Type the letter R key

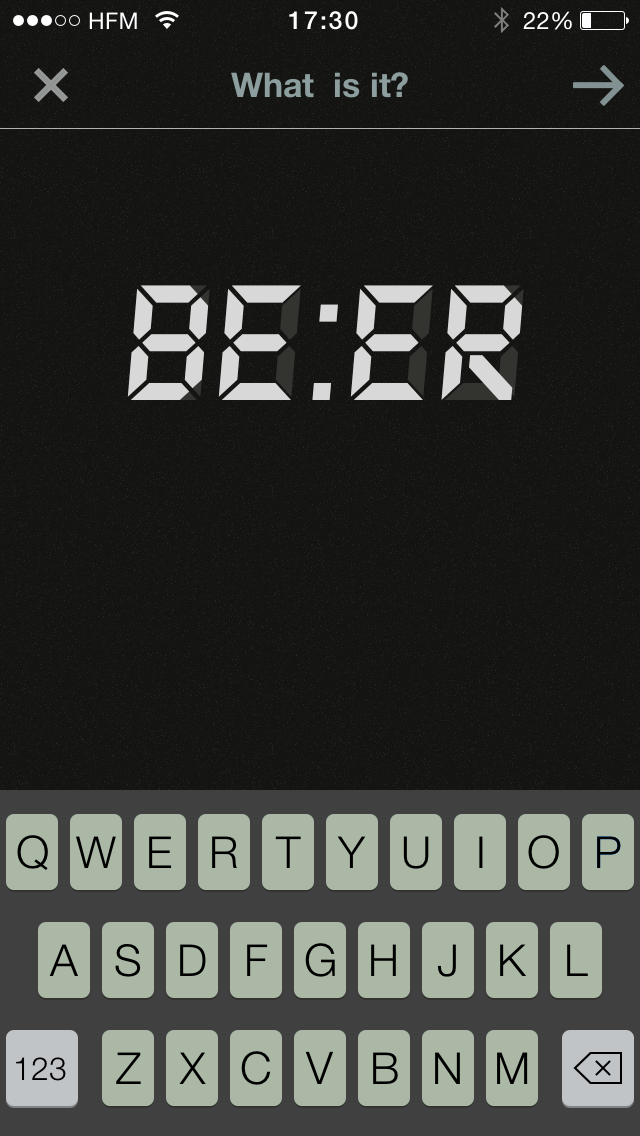tap(224, 852)
